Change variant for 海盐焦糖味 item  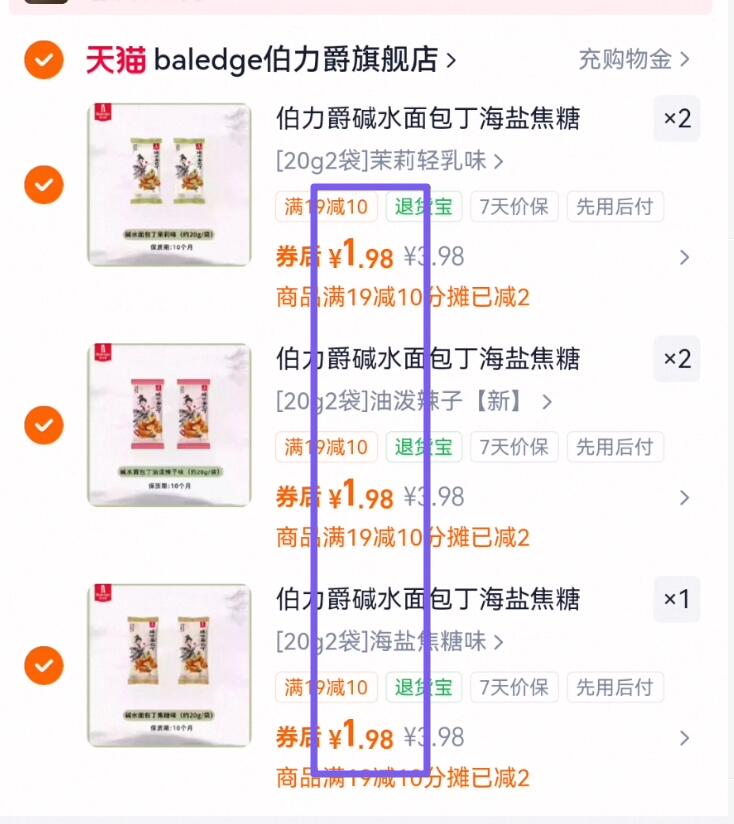(390, 642)
